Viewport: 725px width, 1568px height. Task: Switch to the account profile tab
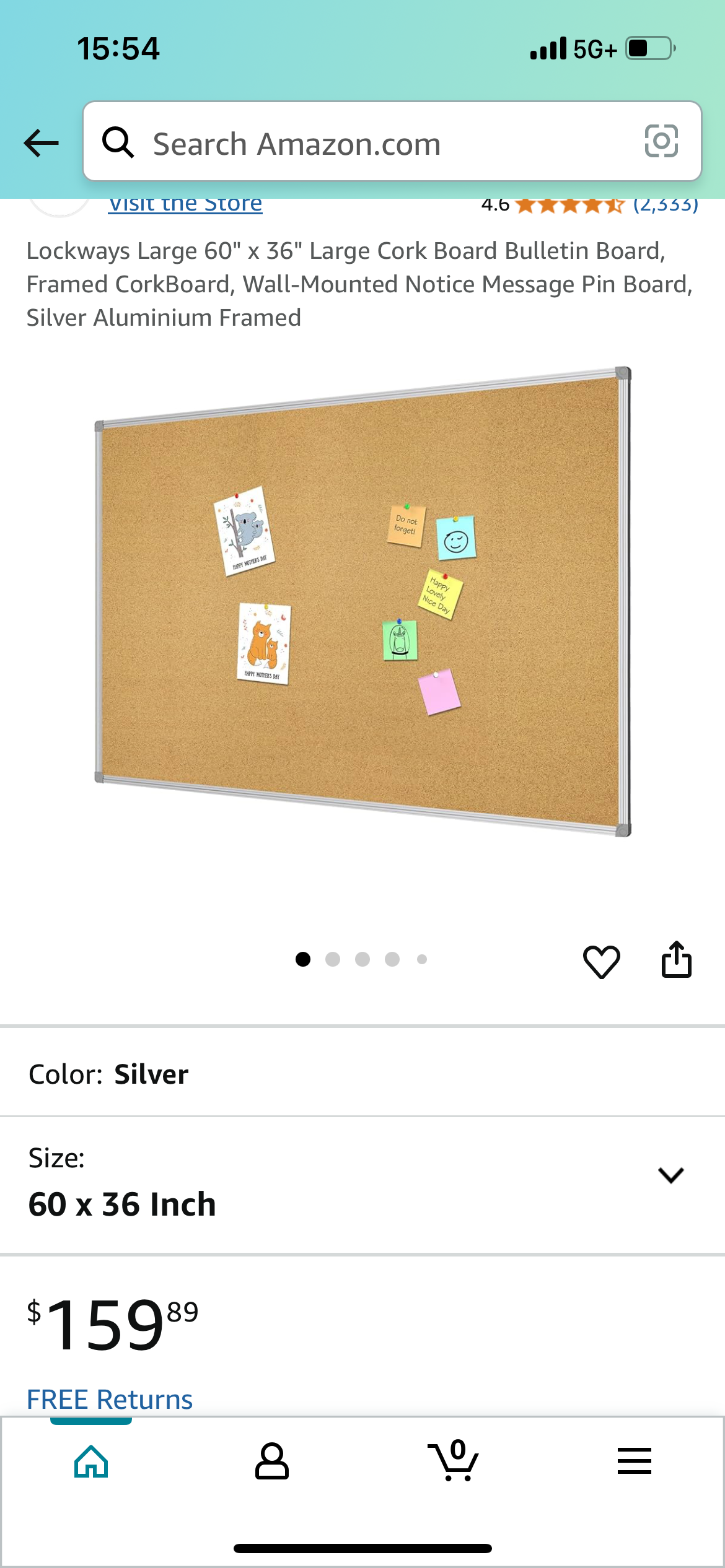(x=271, y=1461)
